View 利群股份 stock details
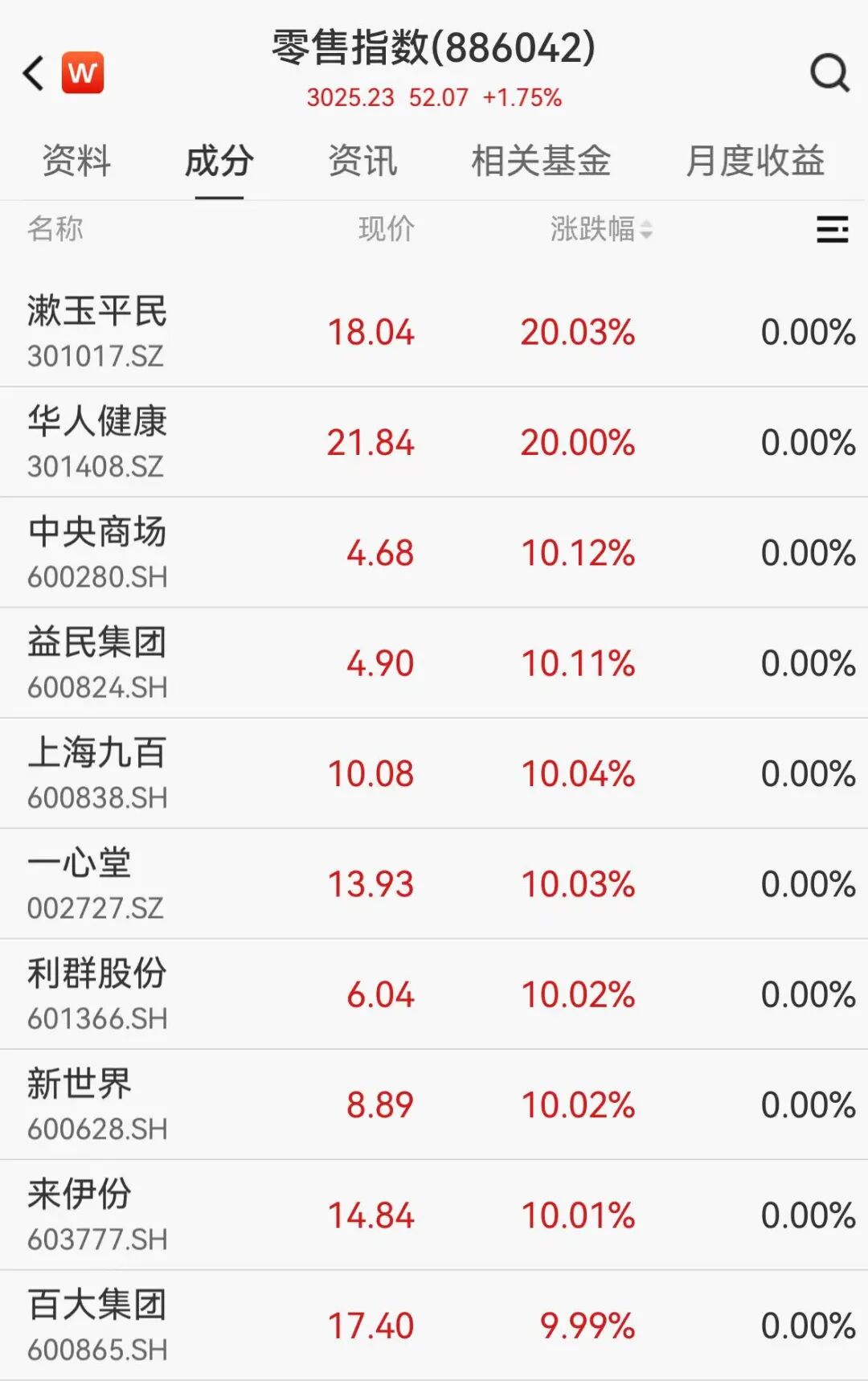Viewport: 868px width, 1381px height. point(96,994)
